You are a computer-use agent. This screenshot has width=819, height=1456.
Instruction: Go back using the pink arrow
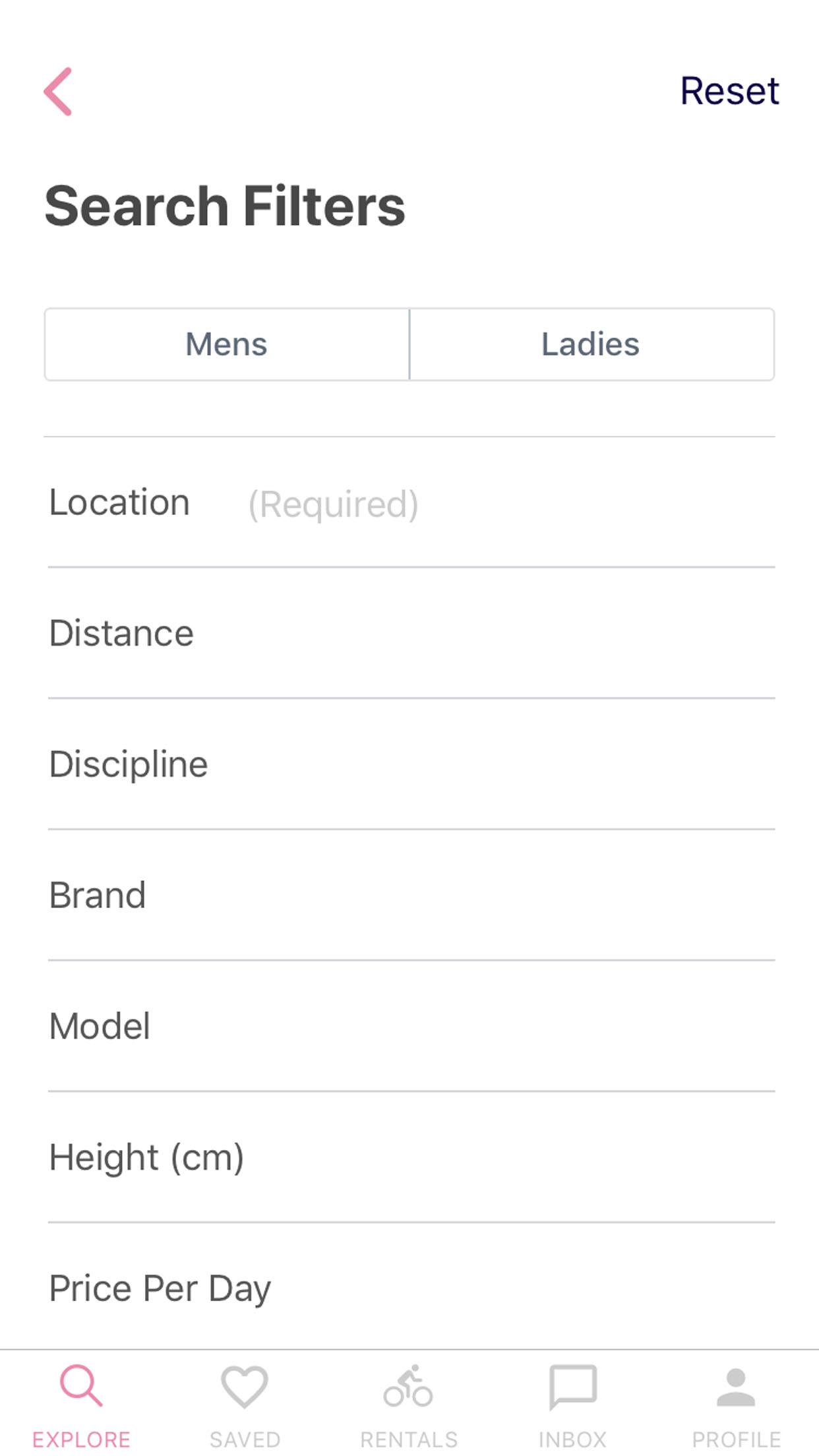click(58, 92)
